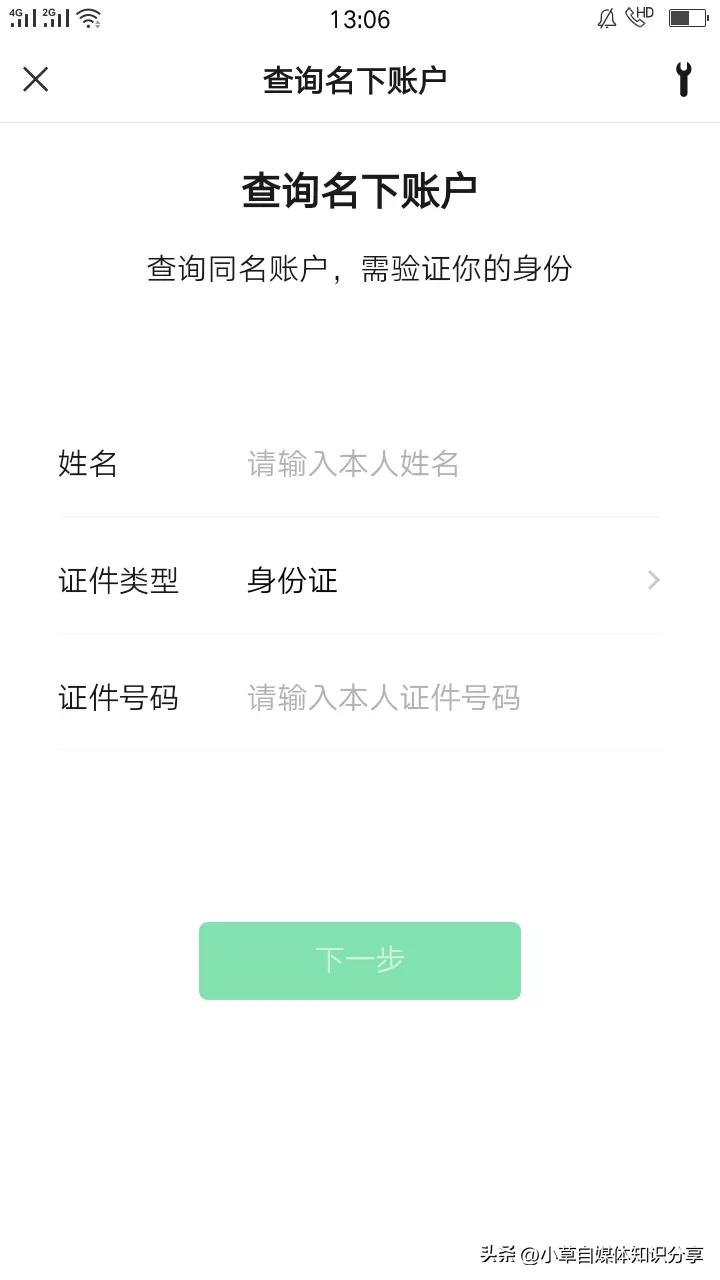The height and width of the screenshot is (1280, 720).
Task: Tap the muted notification bell icon
Action: (x=606, y=18)
